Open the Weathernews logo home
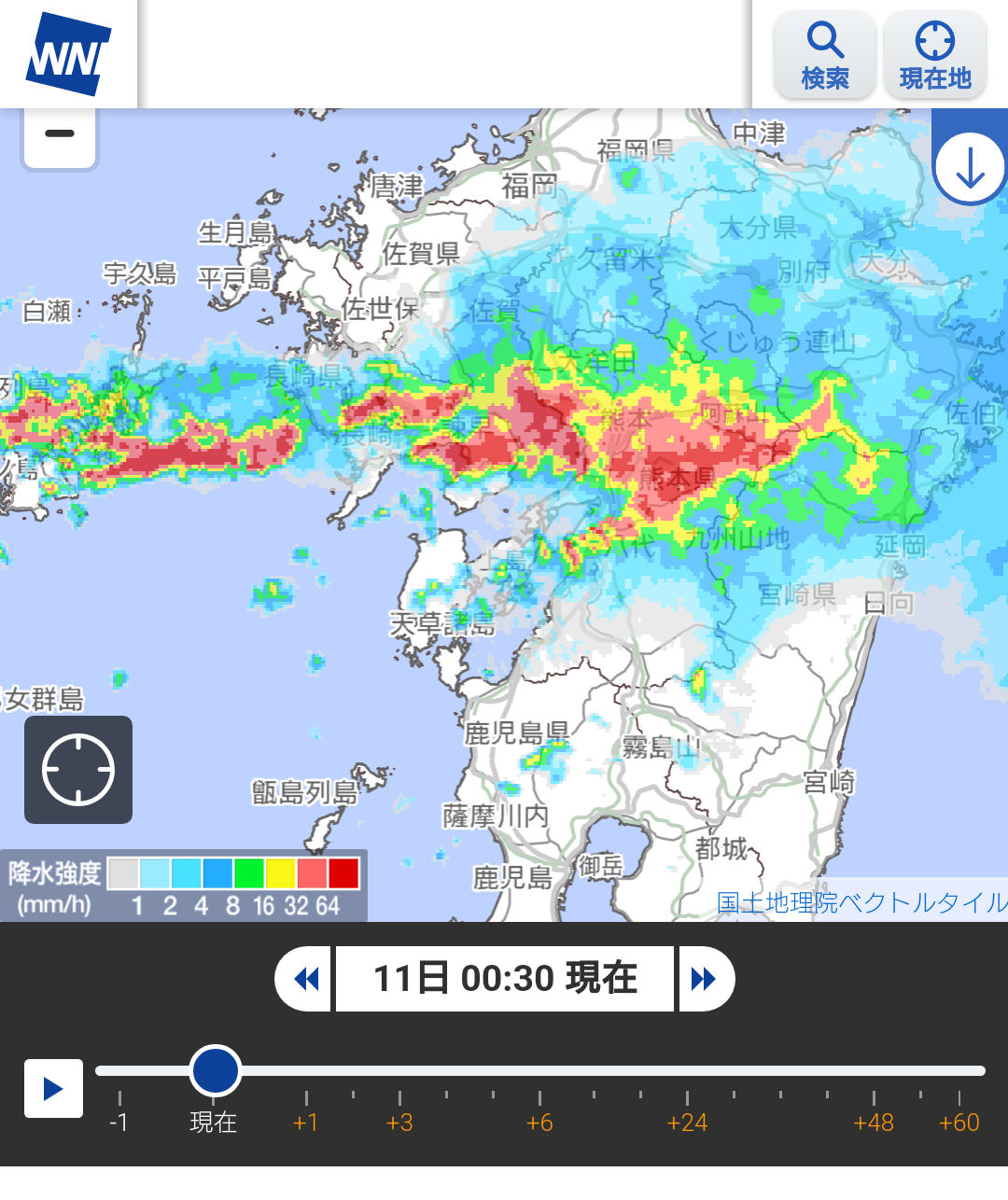The height and width of the screenshot is (1200, 1008). pyautogui.click(x=68, y=55)
